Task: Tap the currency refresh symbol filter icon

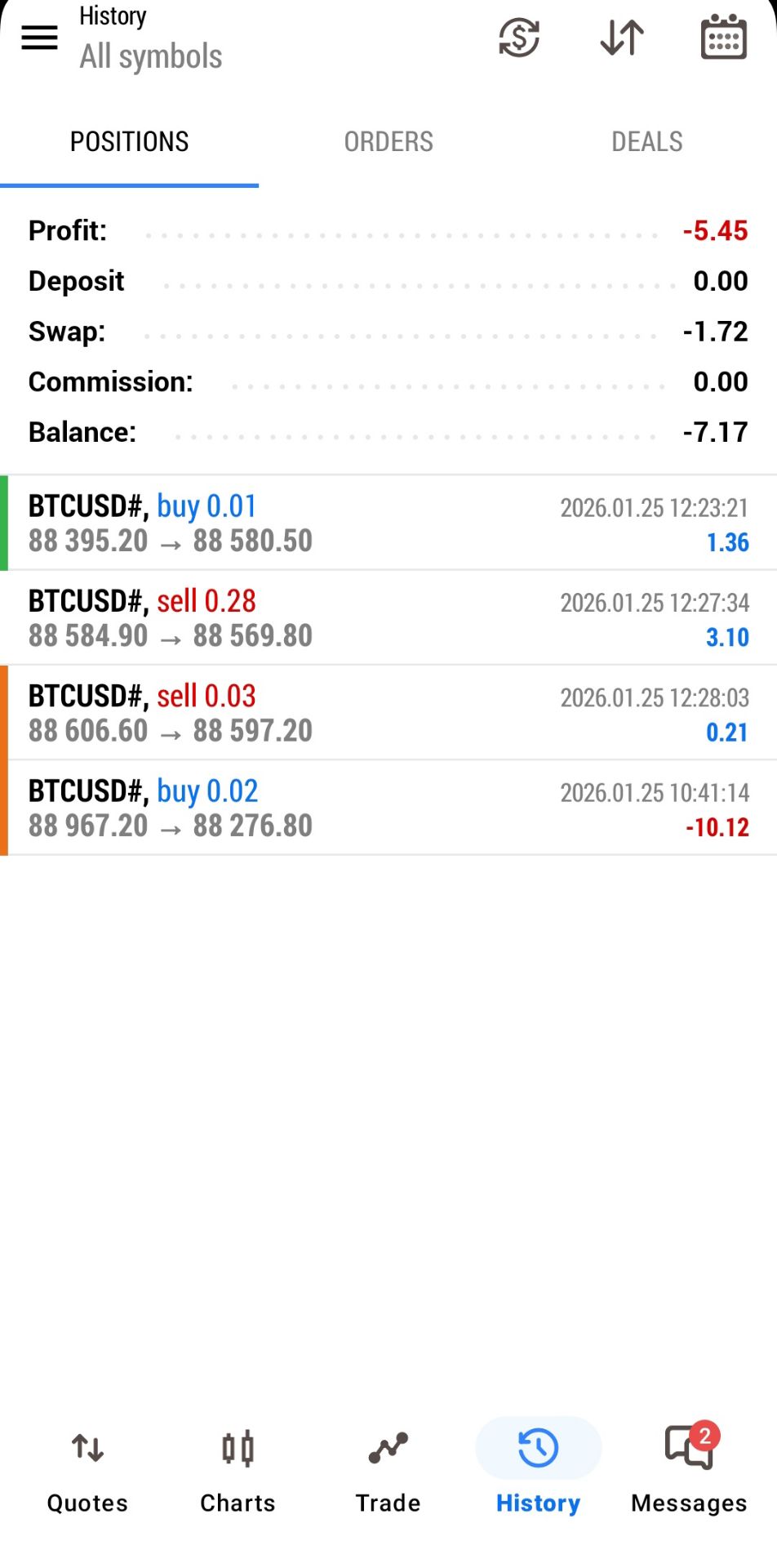Action: pos(519,38)
